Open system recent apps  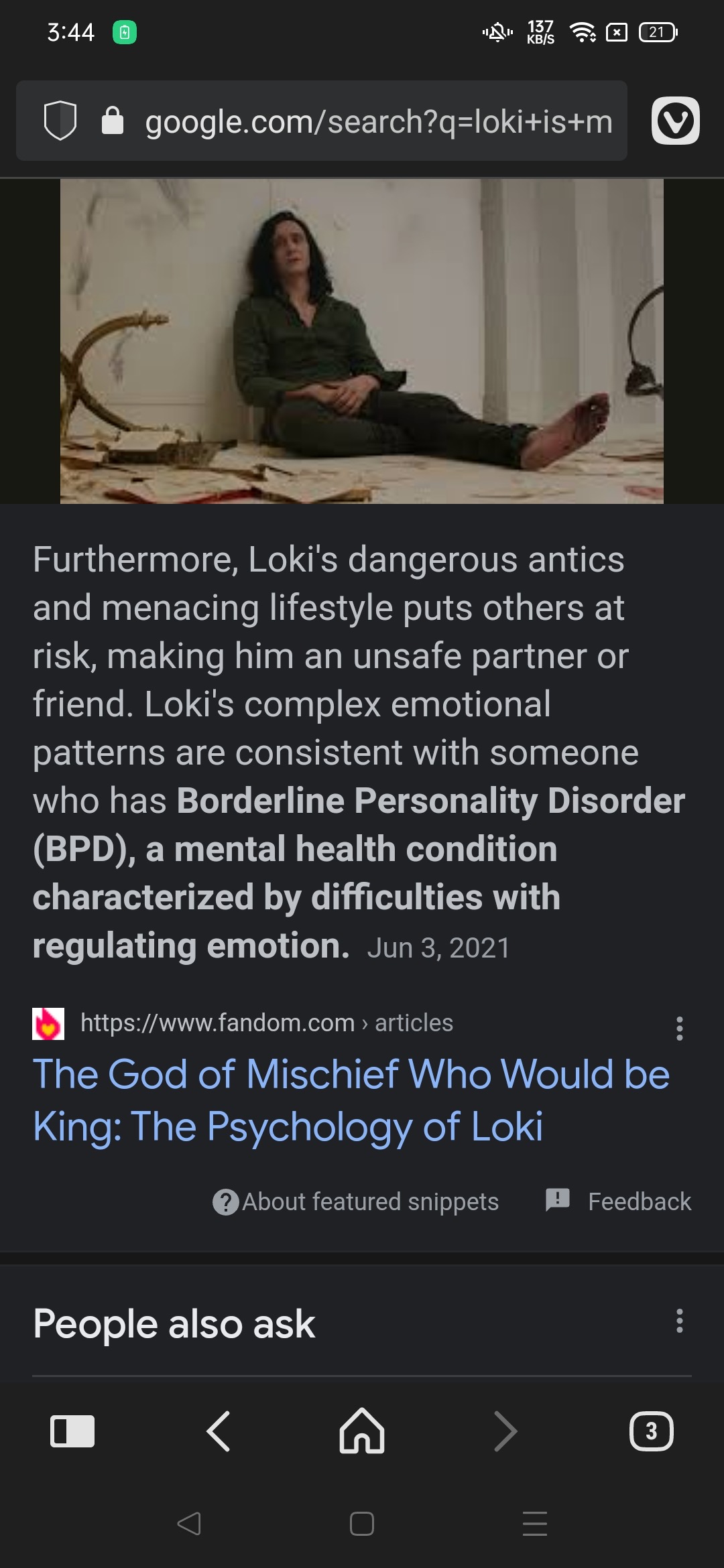point(535,1524)
